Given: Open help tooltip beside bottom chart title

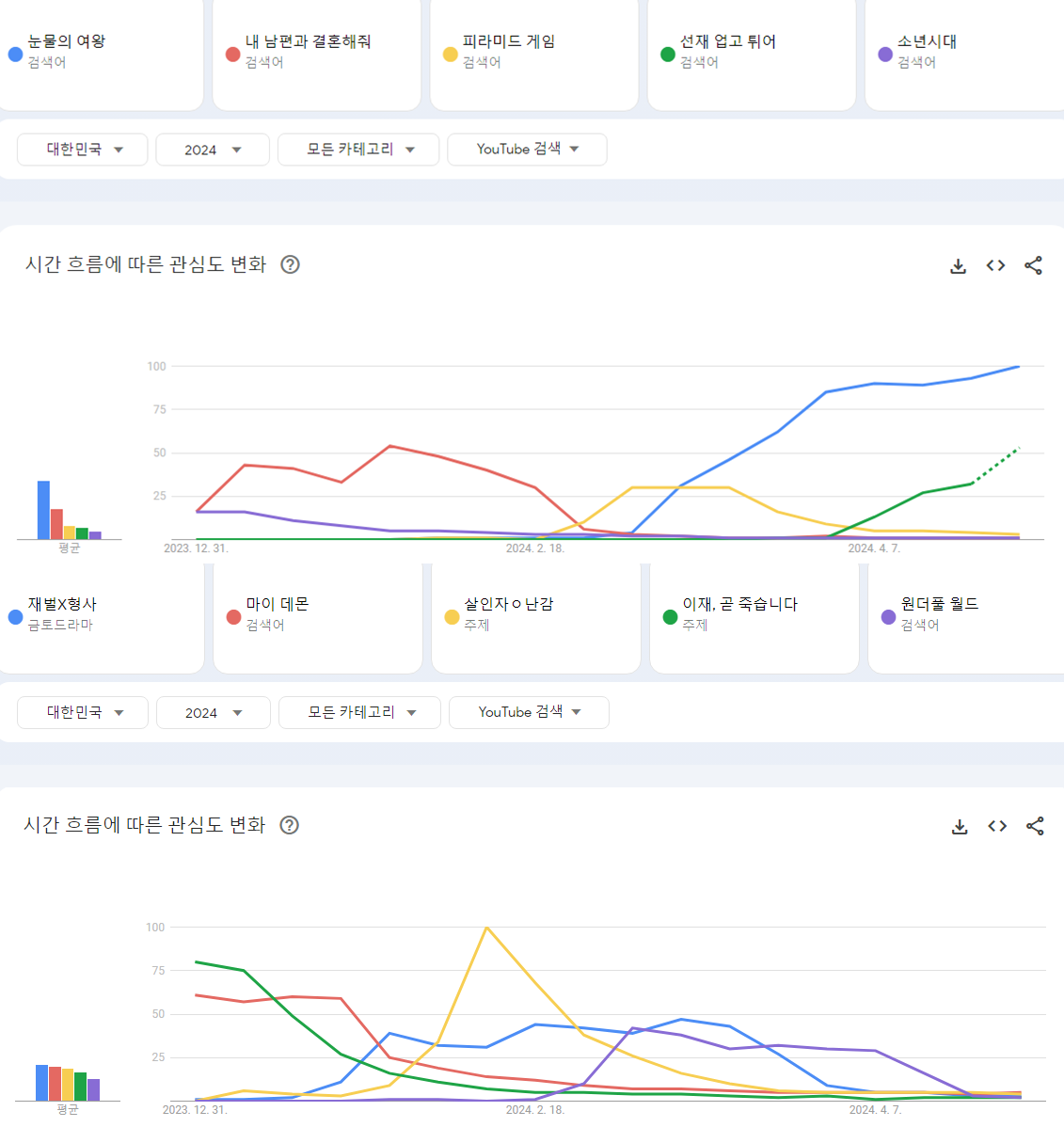Looking at the screenshot, I should (290, 825).
